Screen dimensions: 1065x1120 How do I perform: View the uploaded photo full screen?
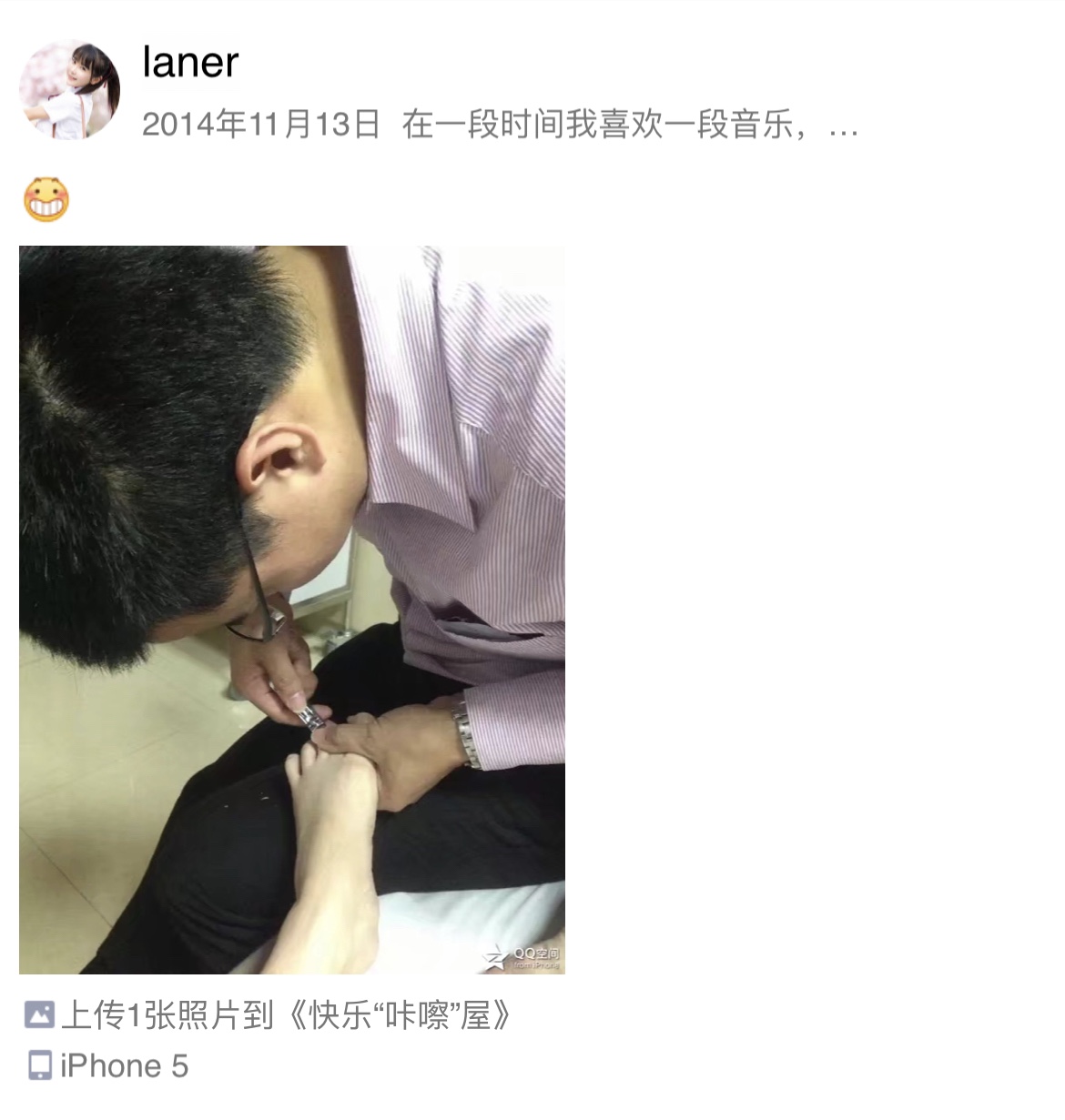click(291, 609)
